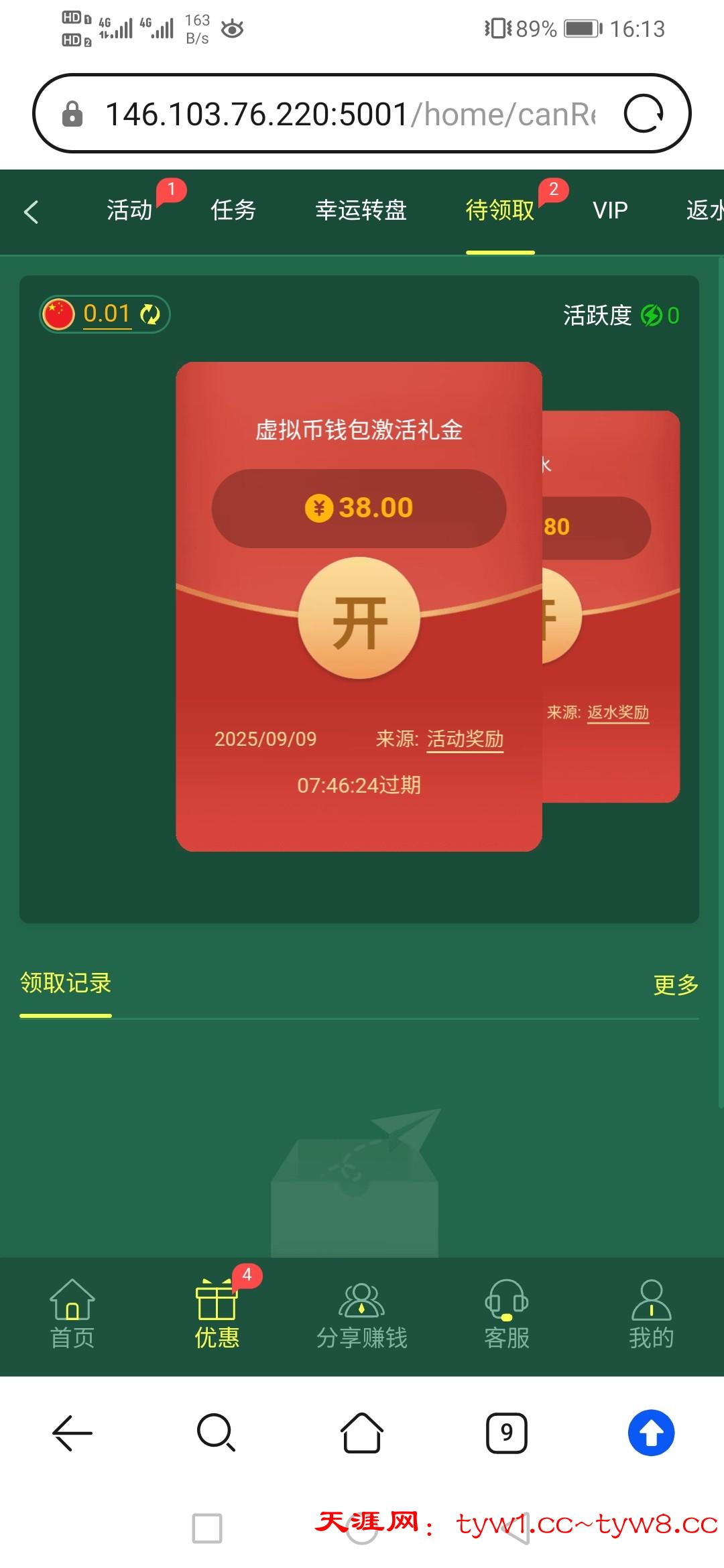Tap the blue upload arrow button
The width and height of the screenshot is (724, 1568).
tap(651, 1433)
